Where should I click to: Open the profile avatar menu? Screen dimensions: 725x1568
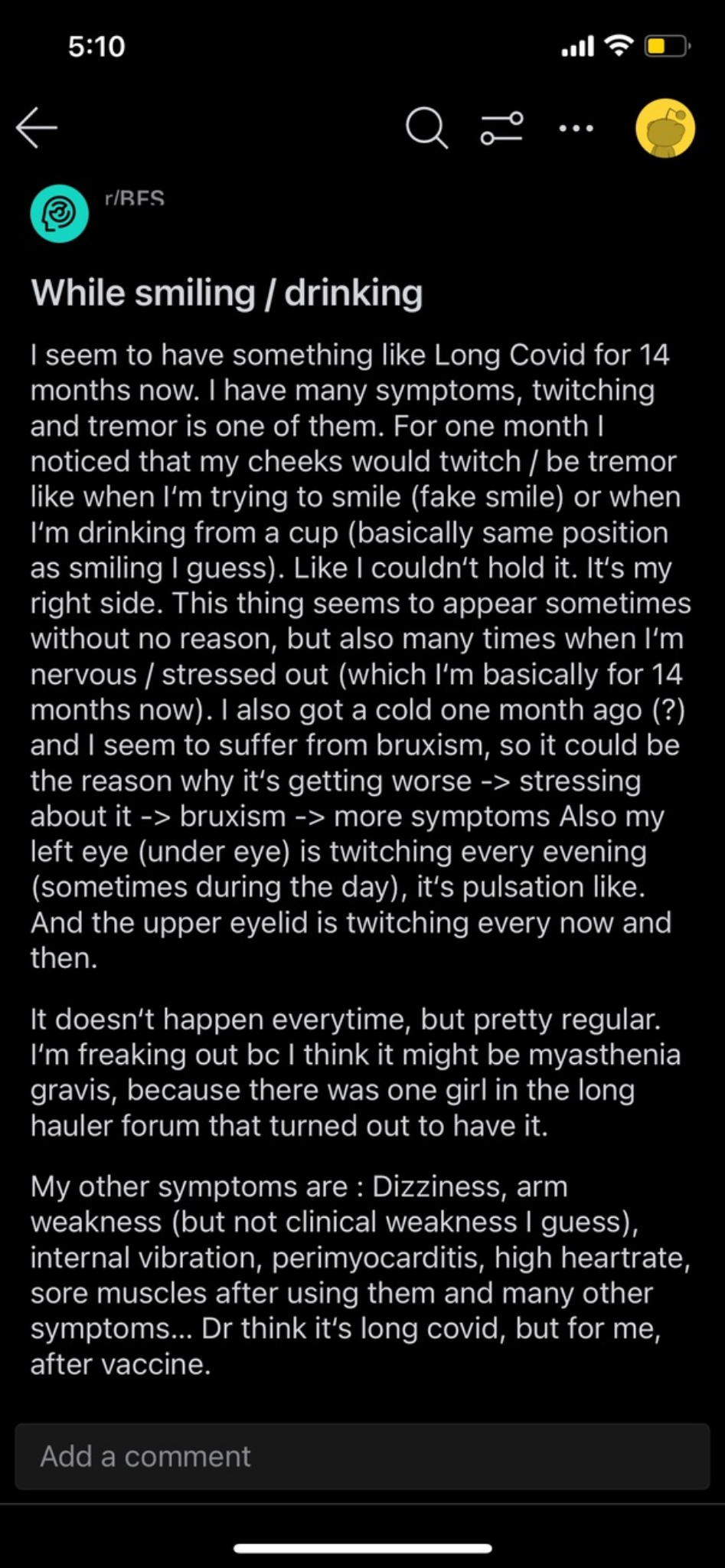(x=665, y=128)
